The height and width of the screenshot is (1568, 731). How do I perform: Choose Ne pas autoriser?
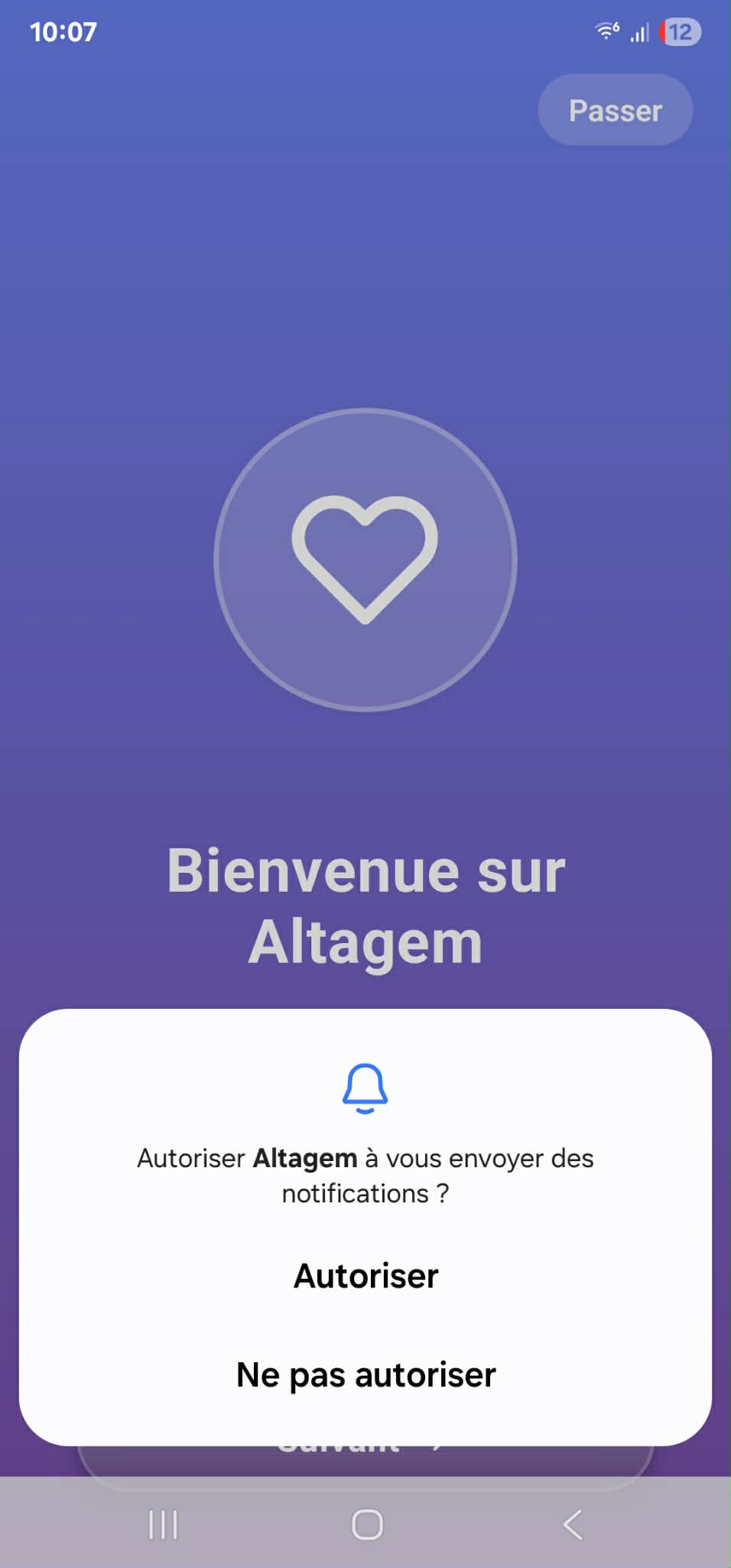(365, 1374)
